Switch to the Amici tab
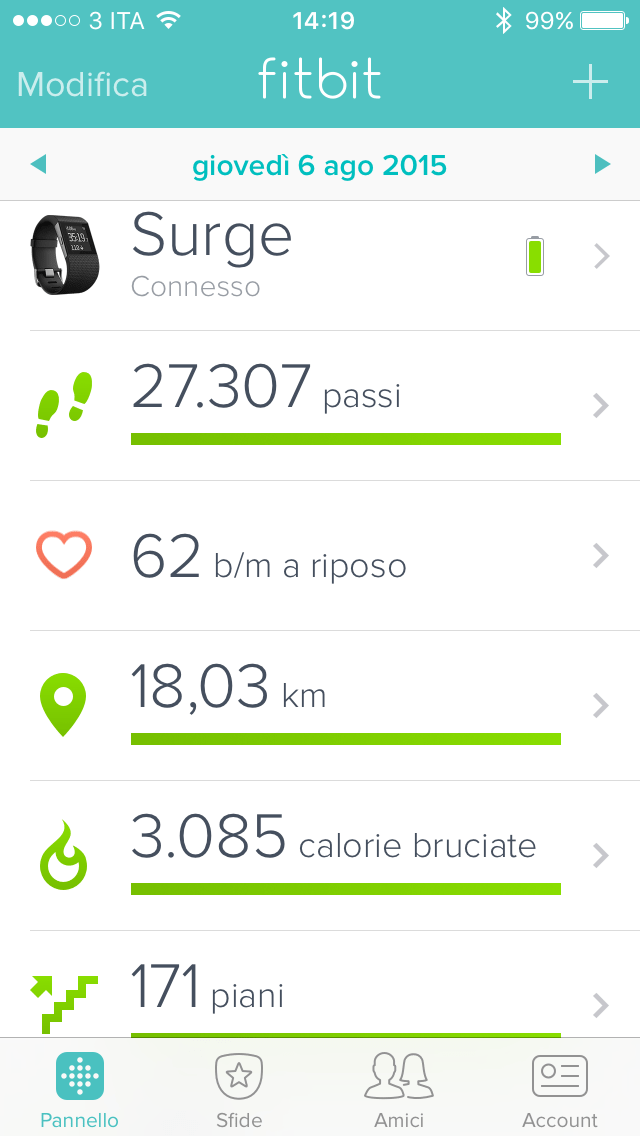Image resolution: width=640 pixels, height=1136 pixels. click(x=399, y=1089)
